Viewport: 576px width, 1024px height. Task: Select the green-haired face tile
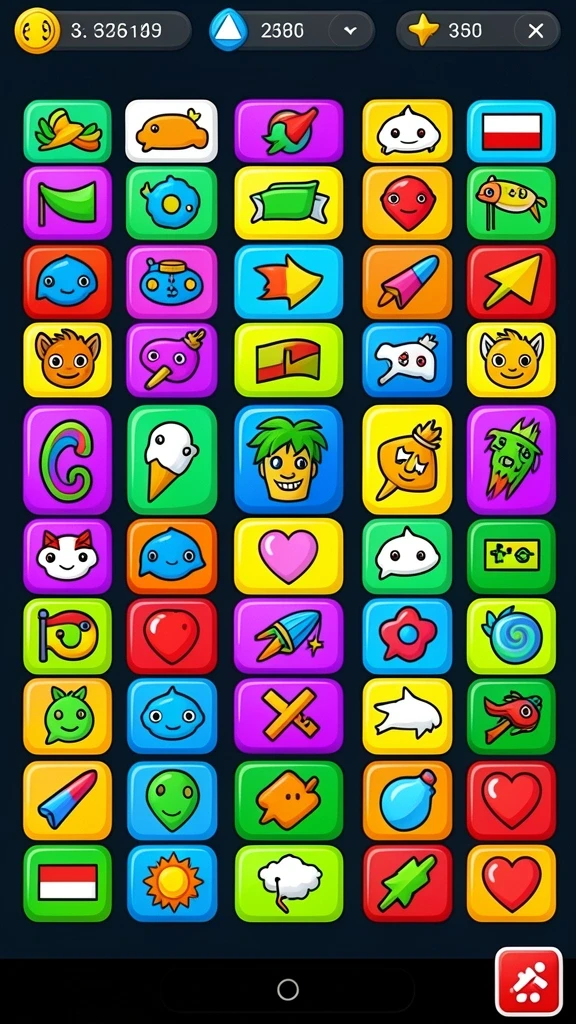(288, 460)
